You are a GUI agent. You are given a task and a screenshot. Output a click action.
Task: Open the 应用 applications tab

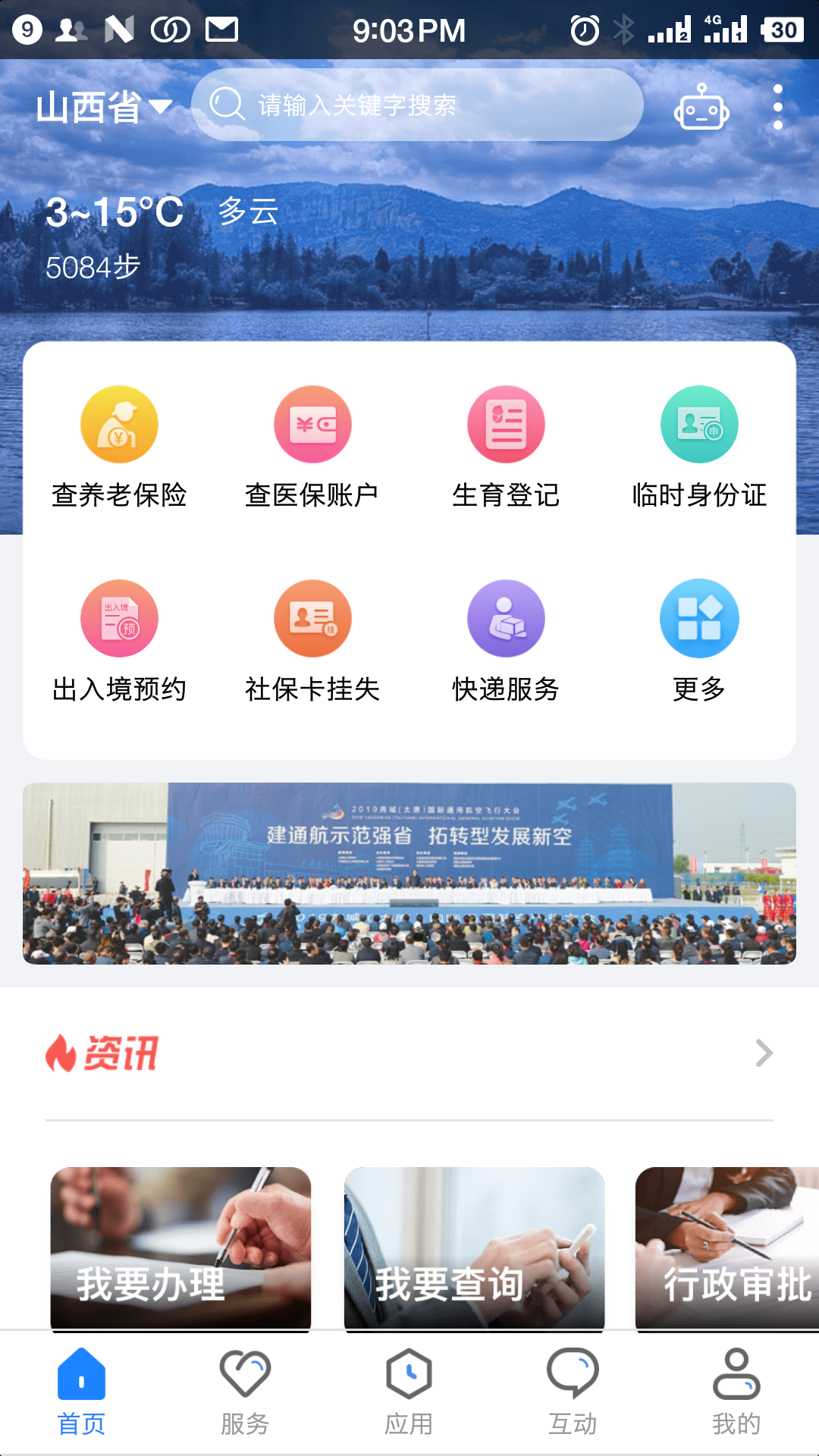409,1395
